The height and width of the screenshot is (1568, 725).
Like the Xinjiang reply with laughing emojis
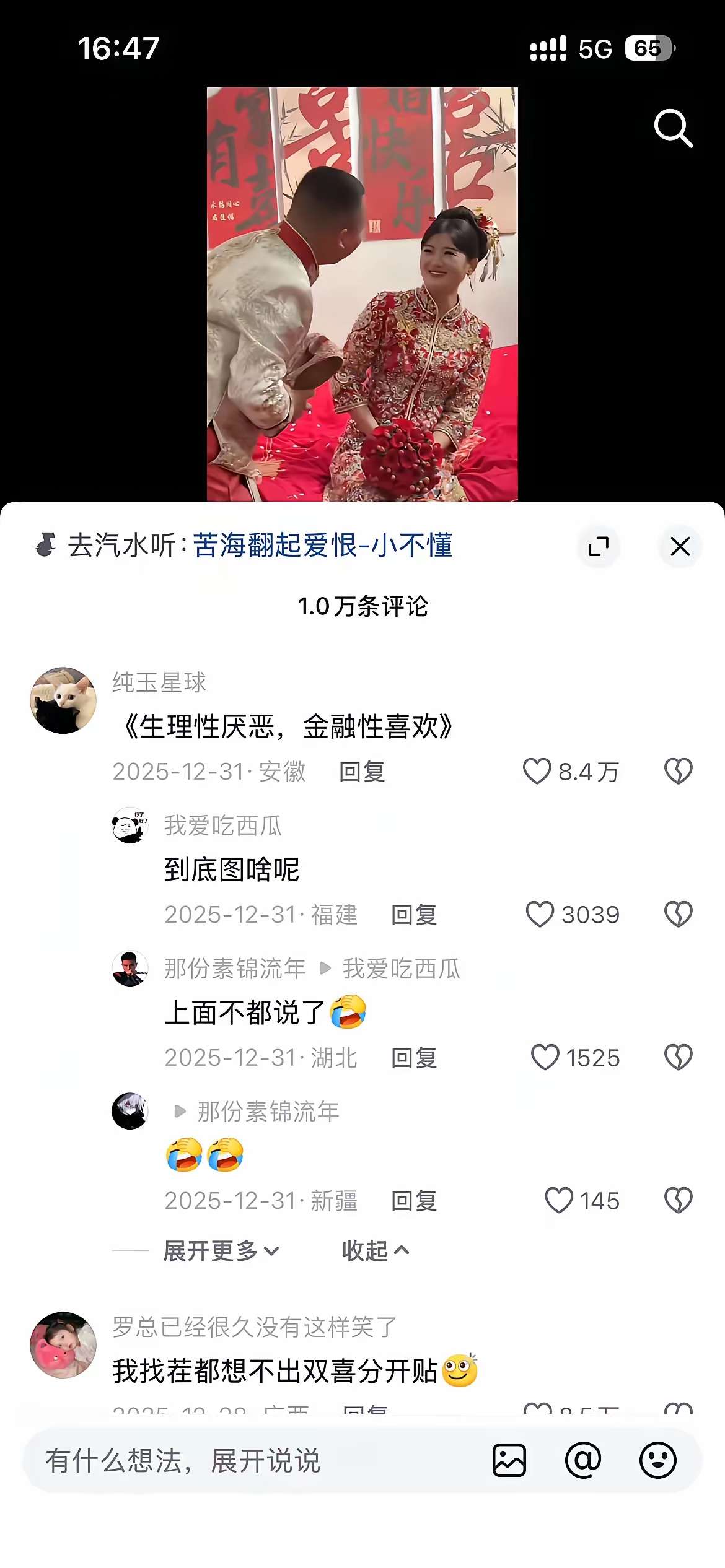(x=558, y=1201)
